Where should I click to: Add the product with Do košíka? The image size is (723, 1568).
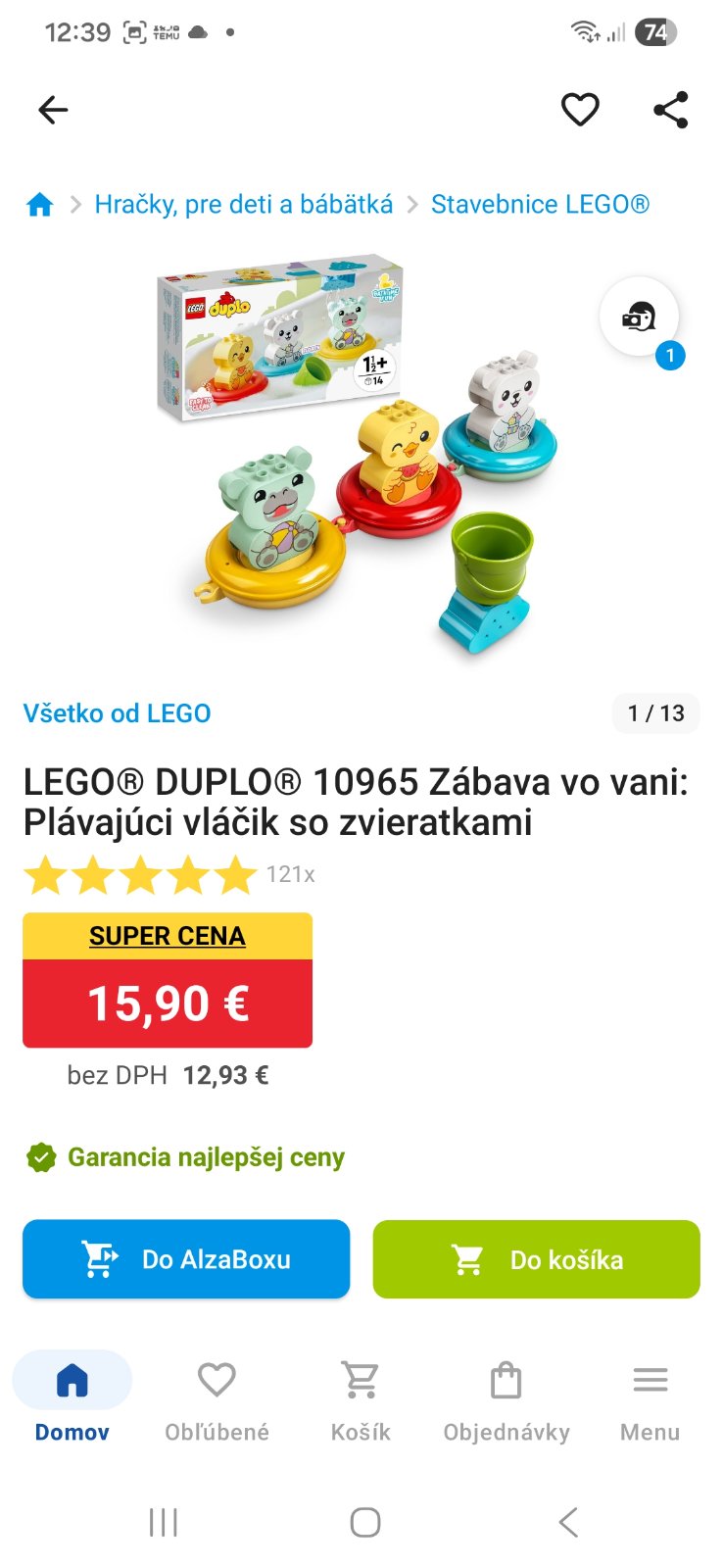coord(536,1259)
